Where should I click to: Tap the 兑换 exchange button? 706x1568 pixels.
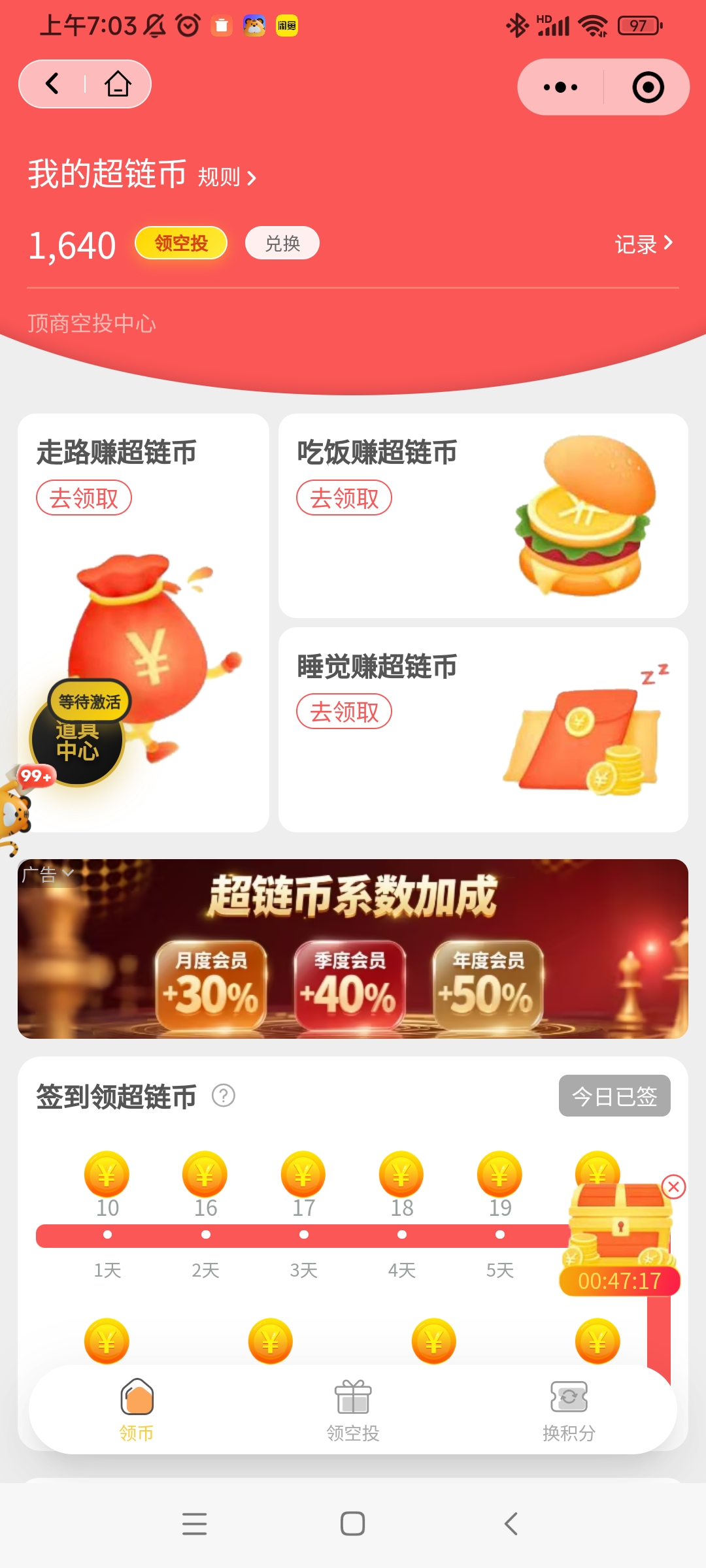281,242
